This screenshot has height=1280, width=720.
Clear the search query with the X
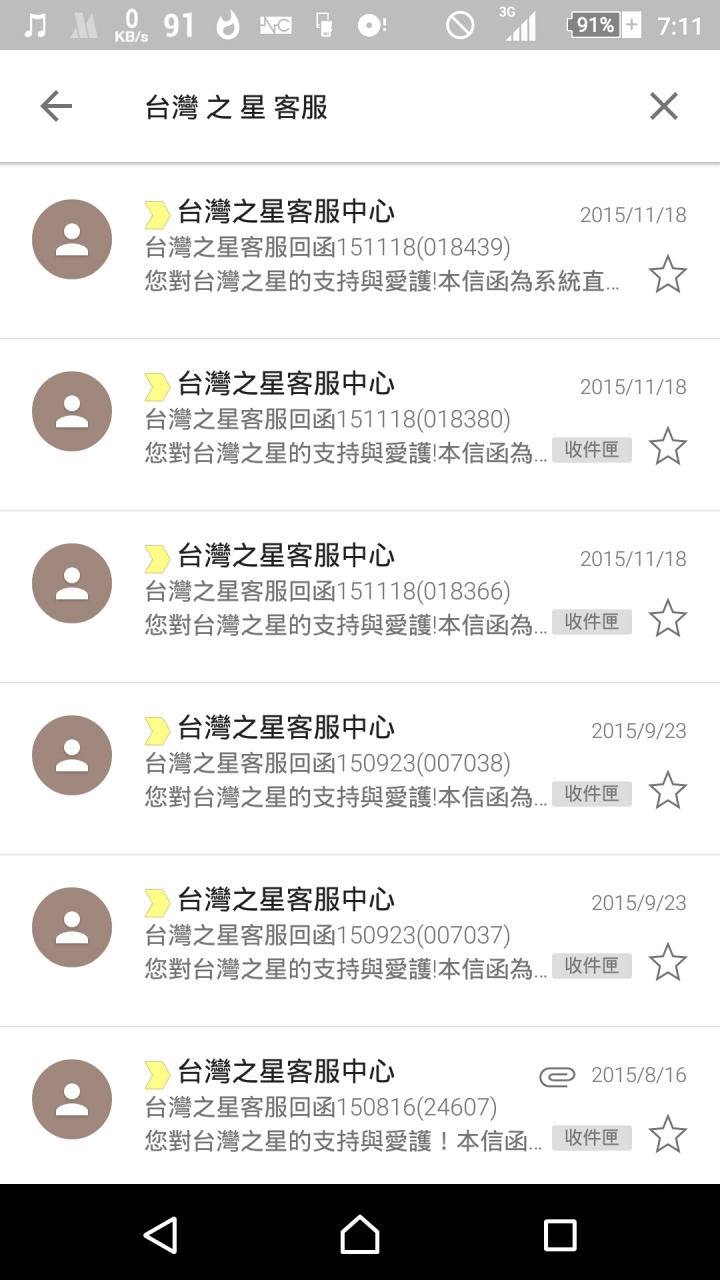[x=664, y=106]
